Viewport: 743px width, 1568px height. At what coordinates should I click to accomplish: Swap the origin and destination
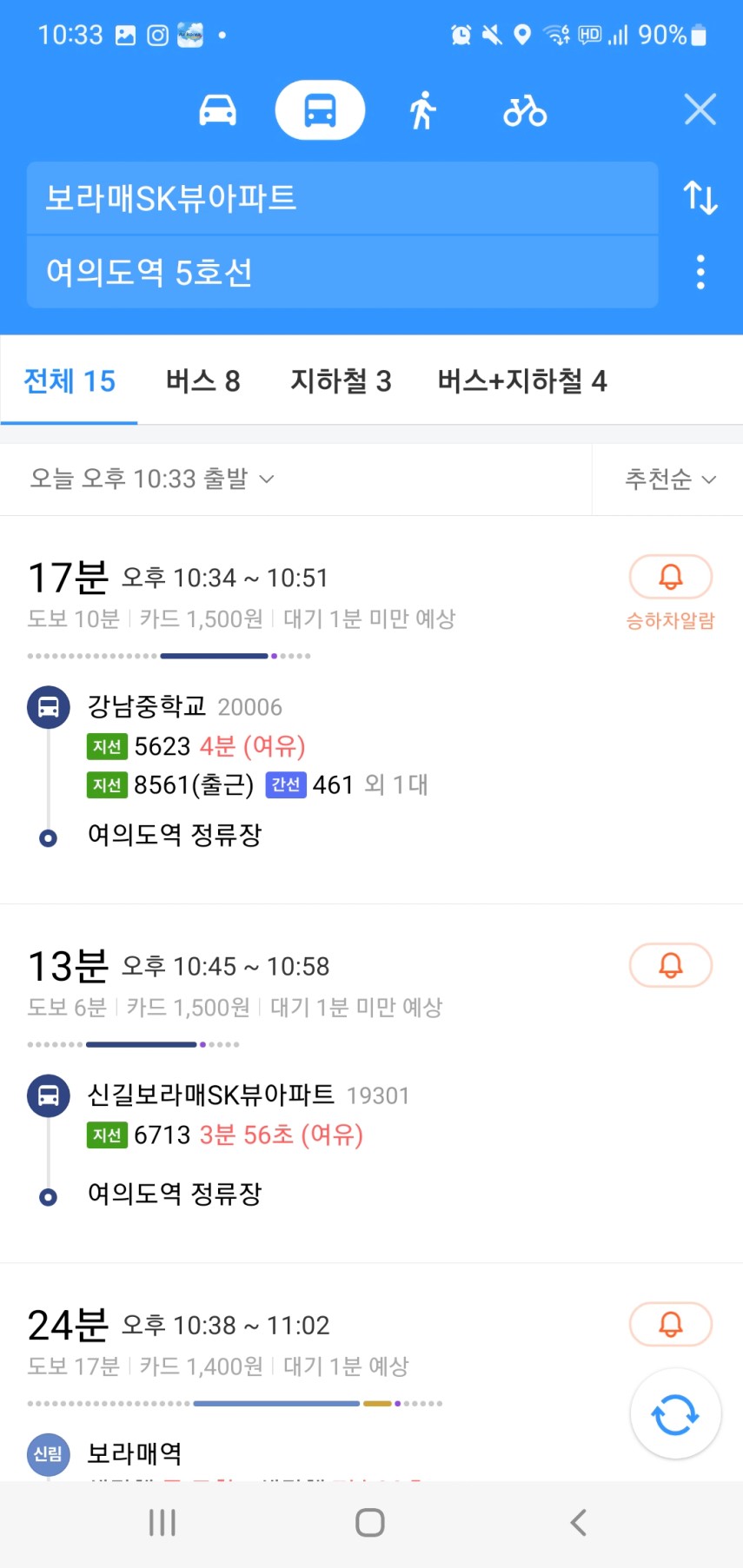[700, 198]
